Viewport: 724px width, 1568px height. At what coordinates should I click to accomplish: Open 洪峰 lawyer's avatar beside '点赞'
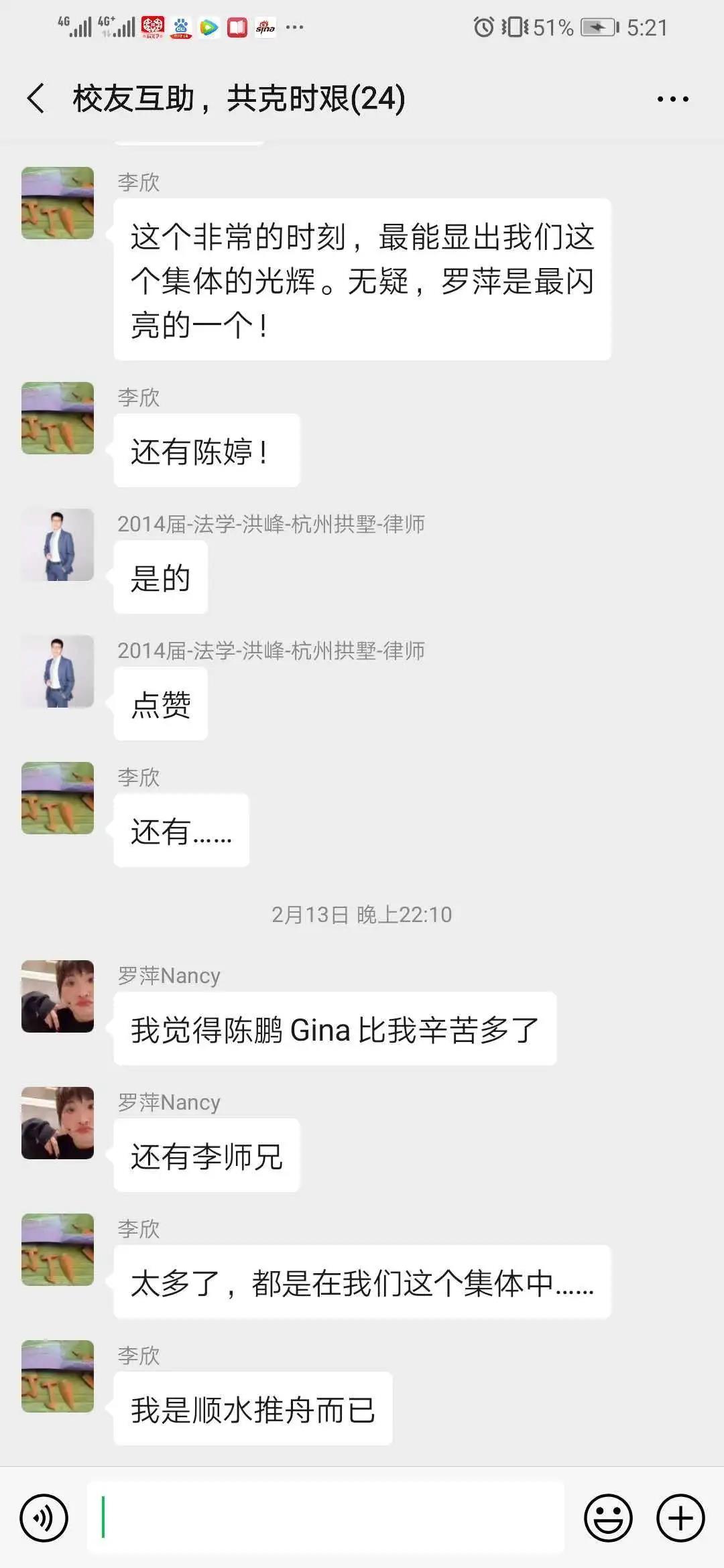(x=58, y=671)
